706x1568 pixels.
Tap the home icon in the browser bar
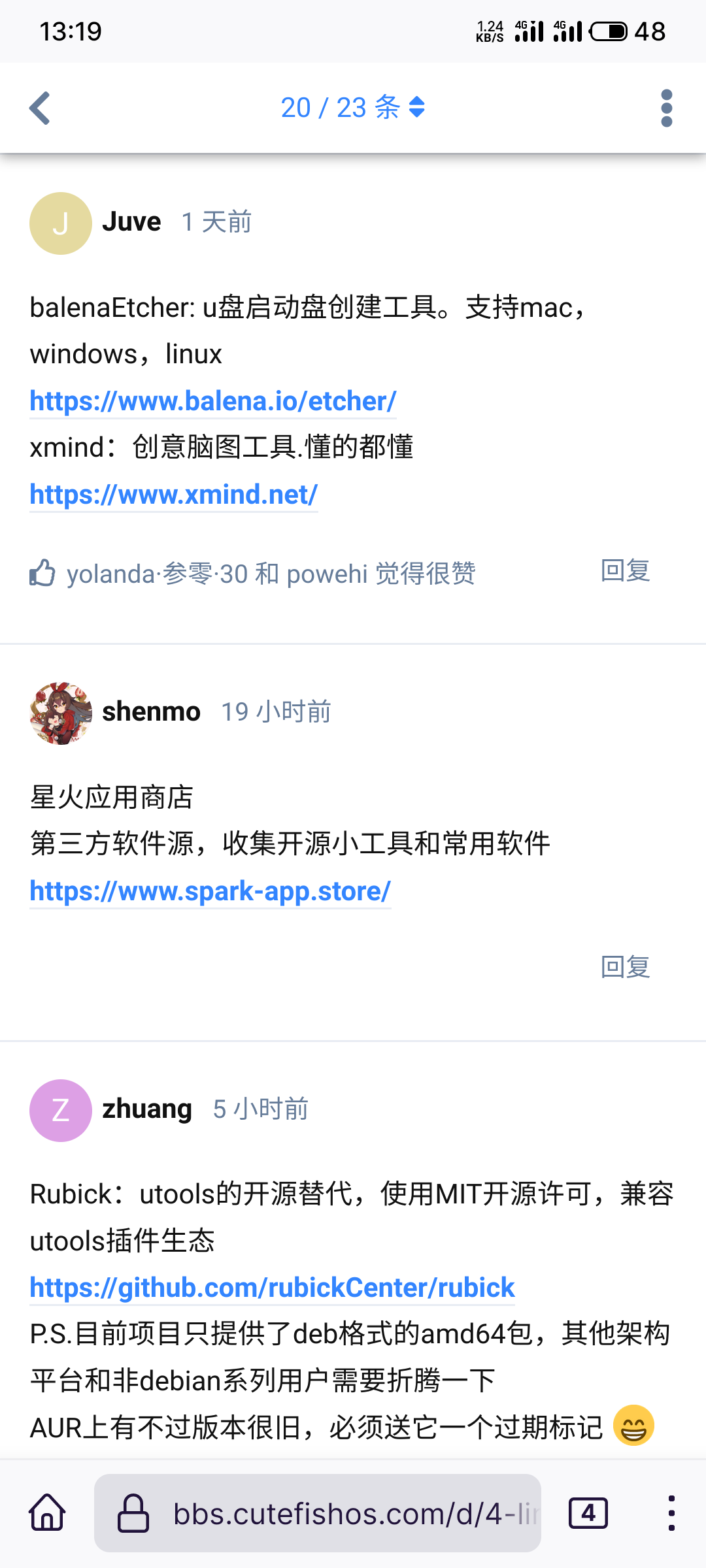pyautogui.click(x=46, y=1513)
